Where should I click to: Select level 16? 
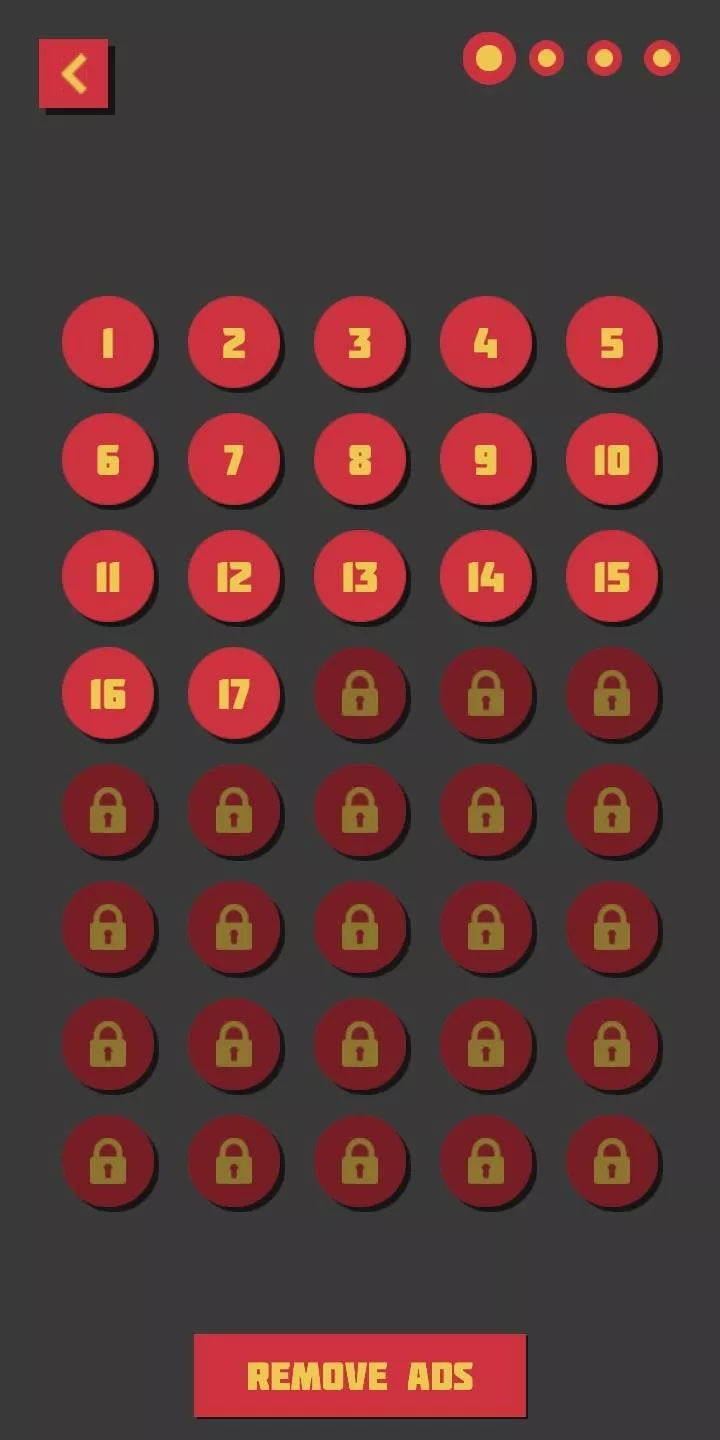108,693
